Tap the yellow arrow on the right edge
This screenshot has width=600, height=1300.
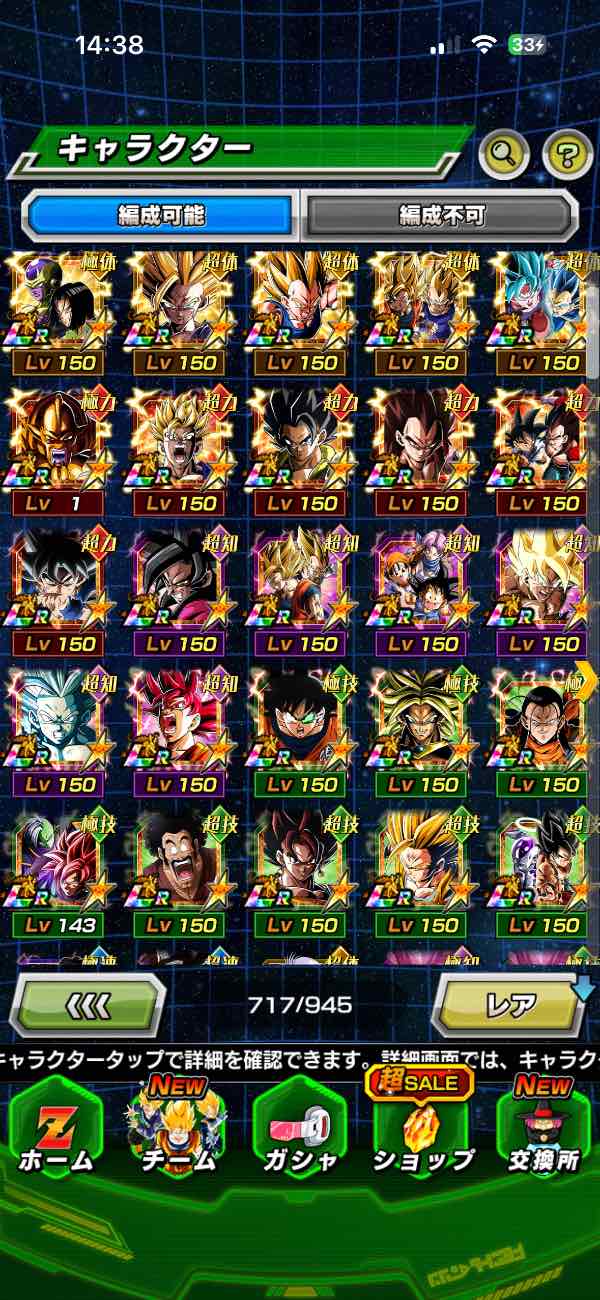click(586, 680)
